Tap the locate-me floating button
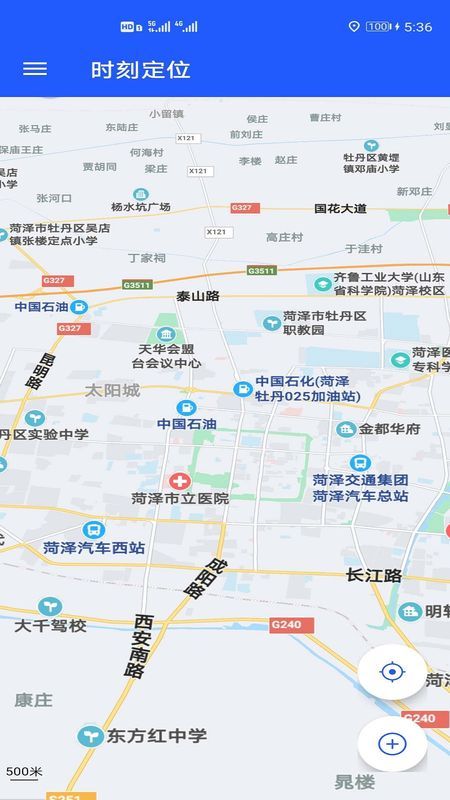The width and height of the screenshot is (450, 800). click(392, 672)
